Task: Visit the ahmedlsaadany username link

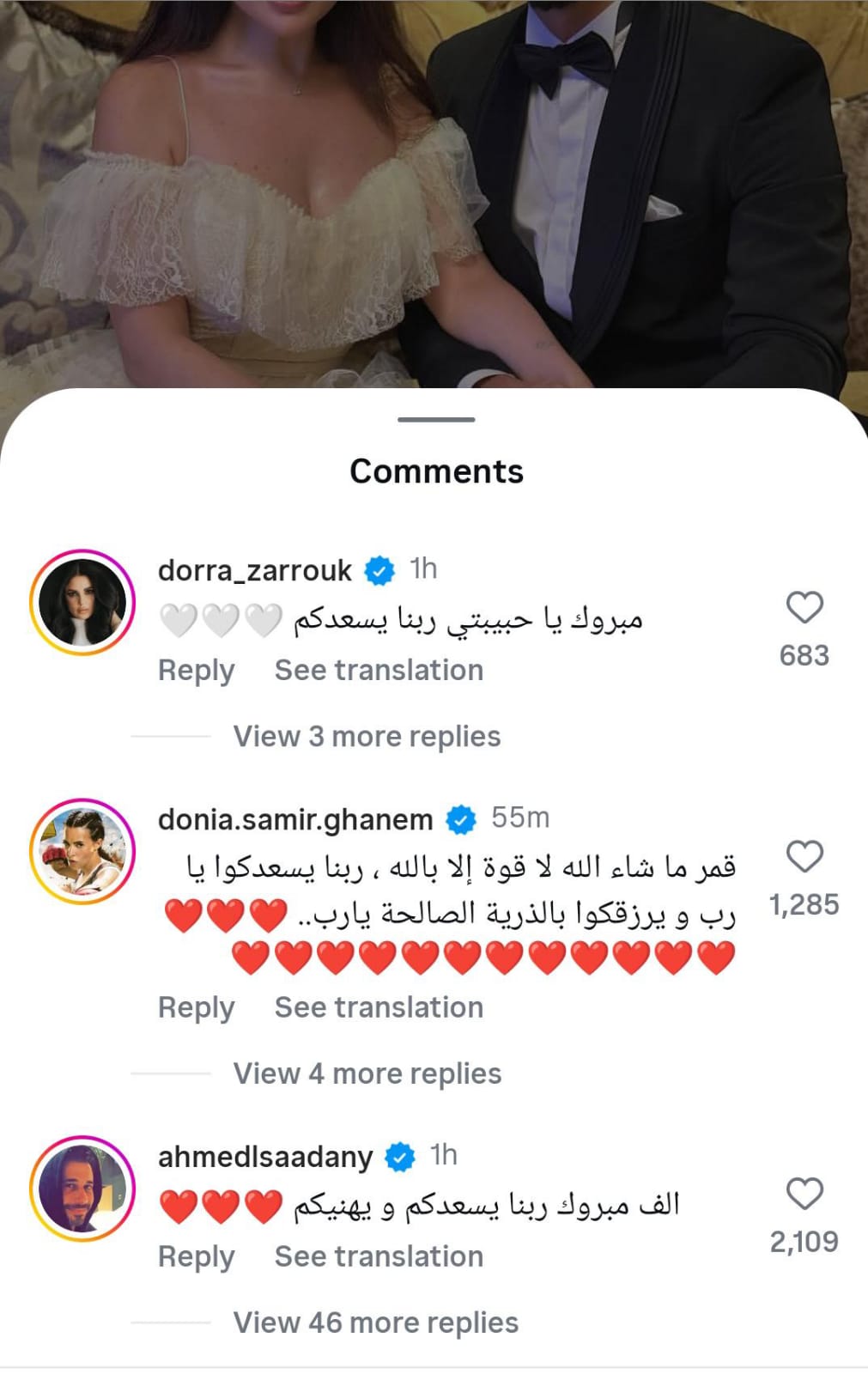Action: pos(264,1157)
